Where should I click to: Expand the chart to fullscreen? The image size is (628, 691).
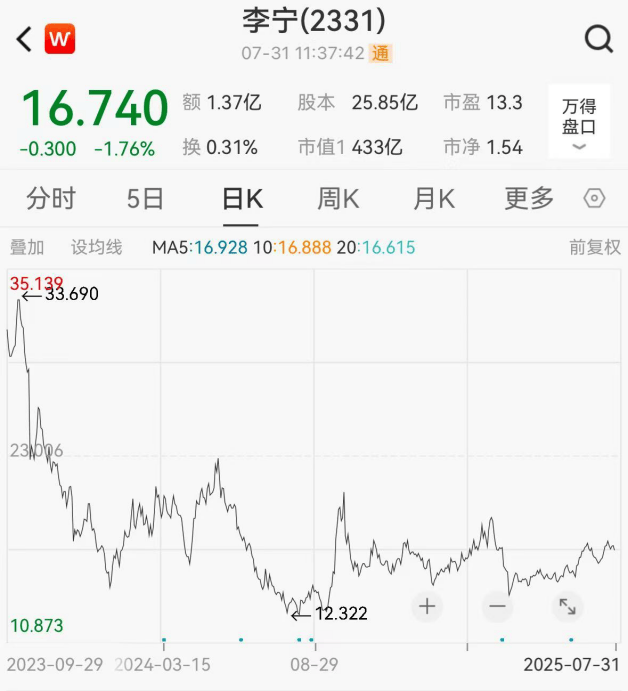[x=567, y=606]
